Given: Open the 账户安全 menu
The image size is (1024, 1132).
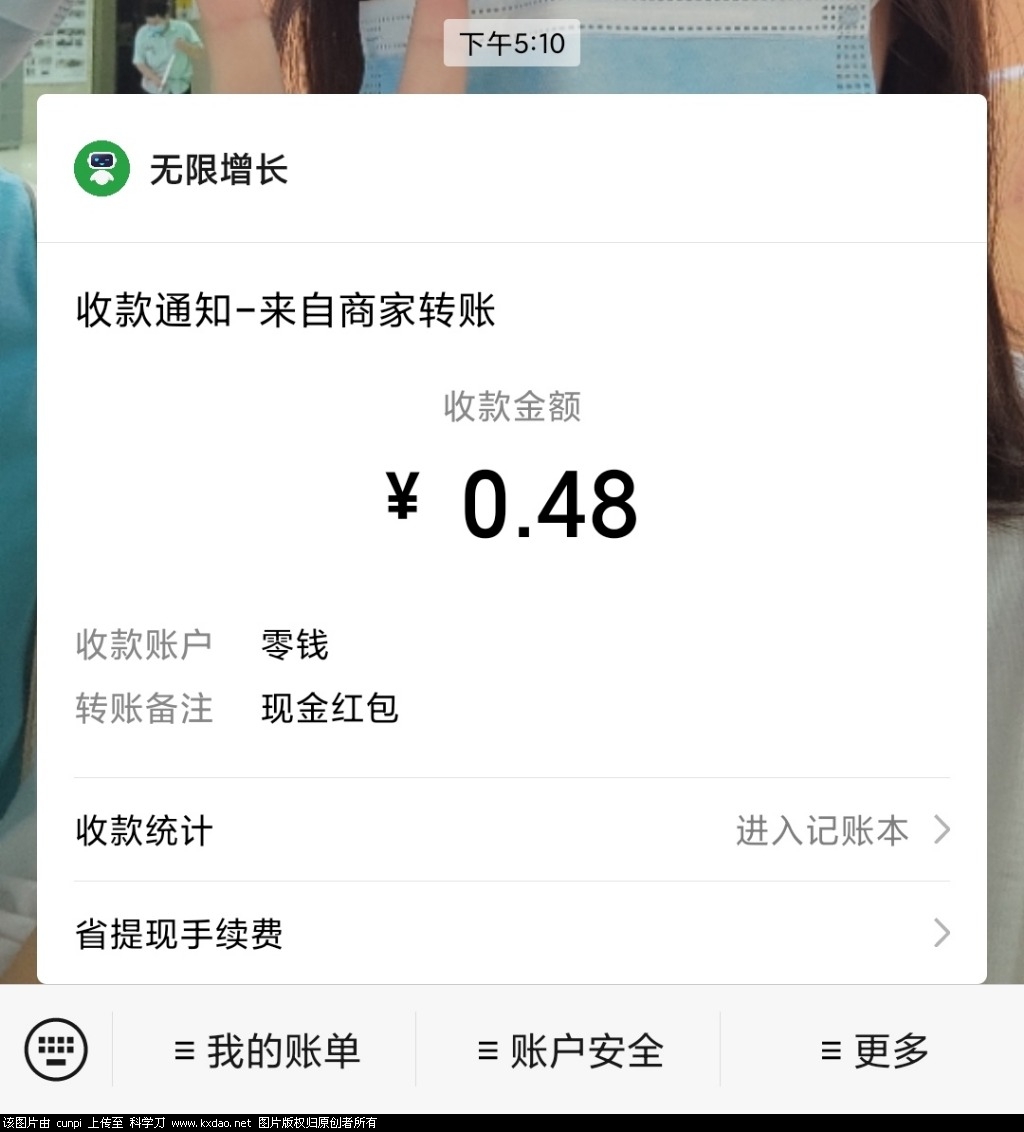Looking at the screenshot, I should [570, 1050].
